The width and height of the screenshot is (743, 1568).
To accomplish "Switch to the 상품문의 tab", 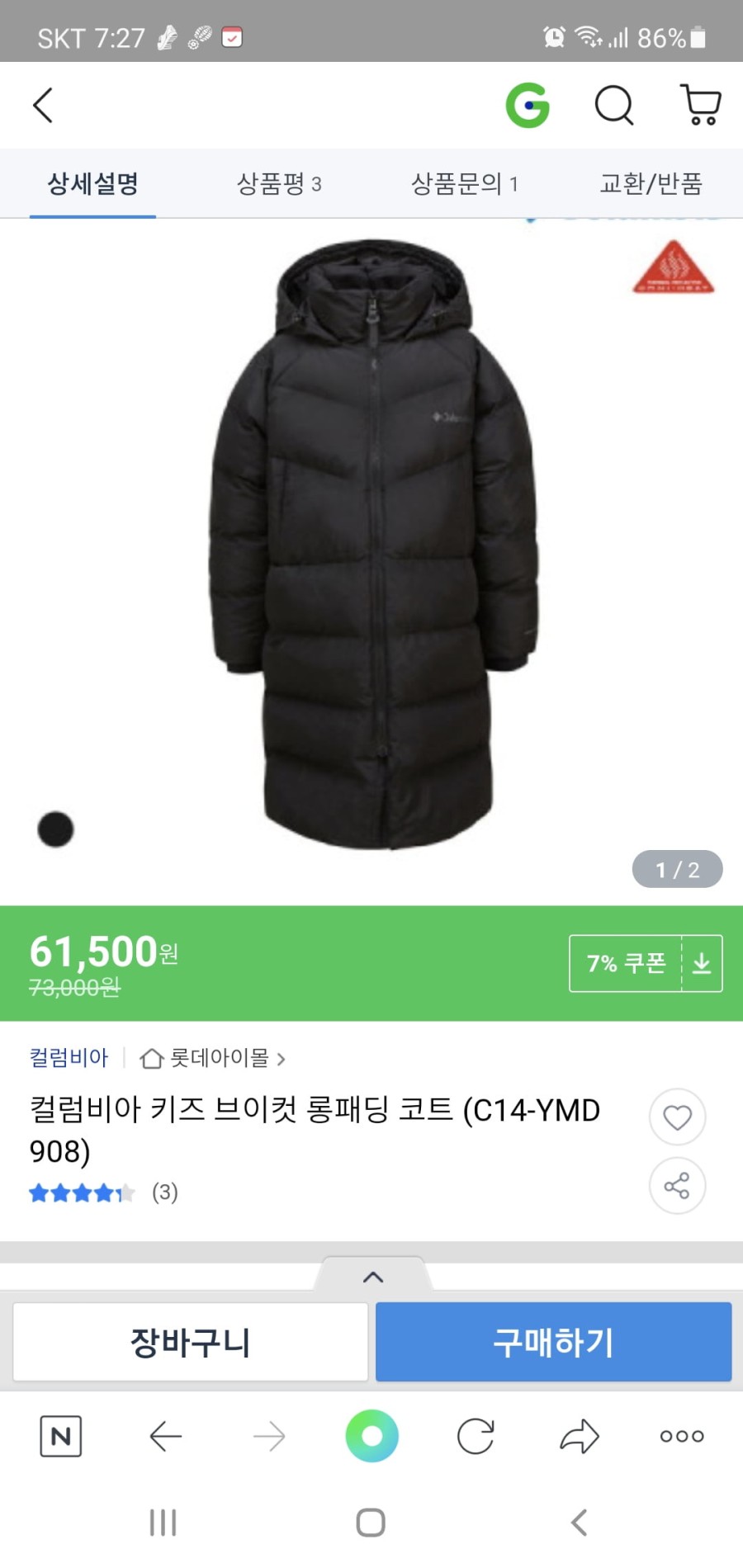I will click(x=465, y=183).
